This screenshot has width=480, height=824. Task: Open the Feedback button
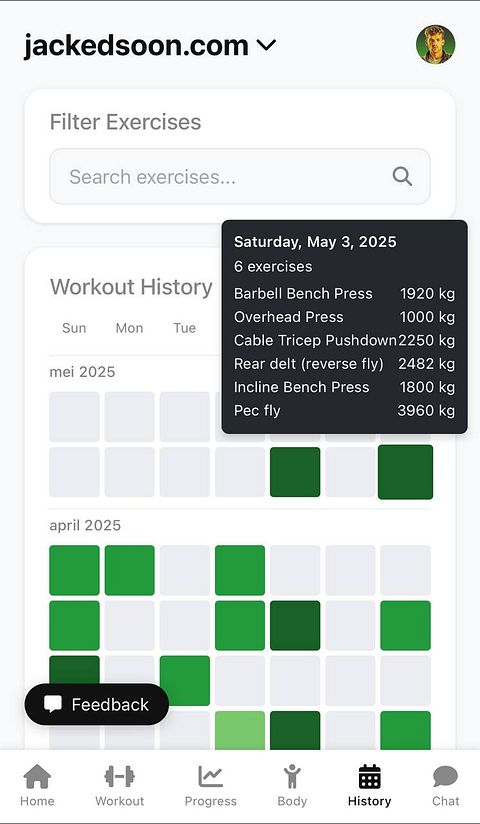click(x=97, y=704)
